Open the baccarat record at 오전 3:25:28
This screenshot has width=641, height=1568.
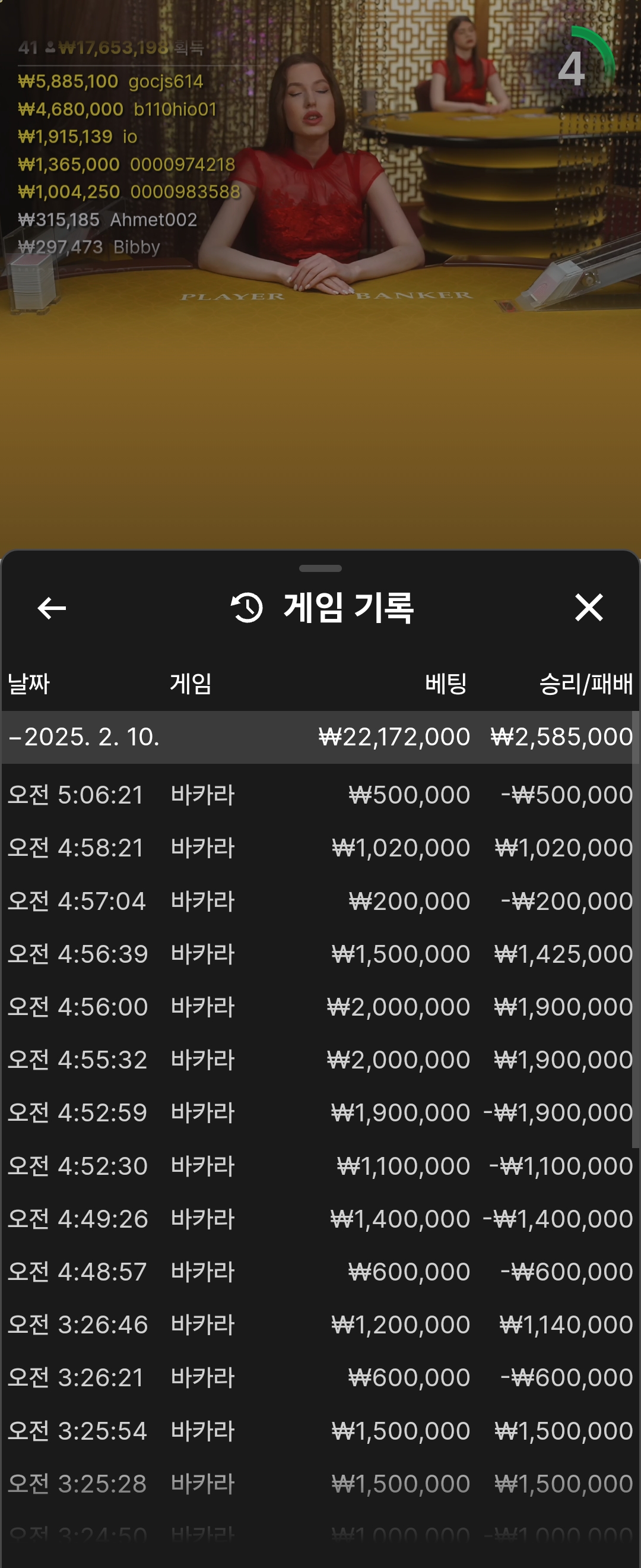pyautogui.click(x=320, y=1484)
